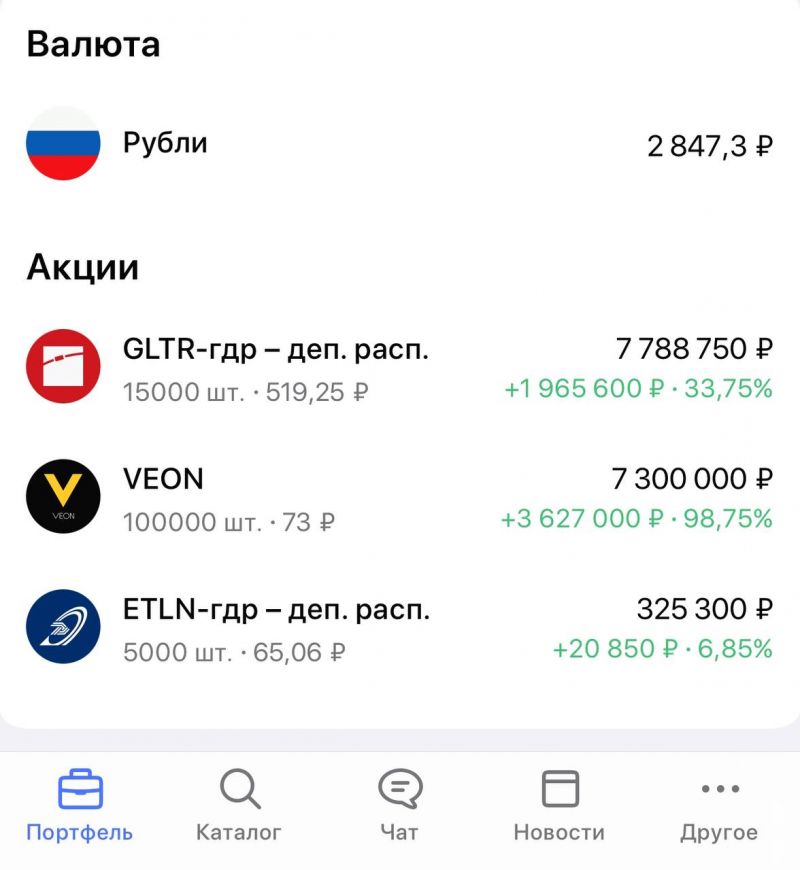Image resolution: width=800 pixels, height=870 pixels.
Task: Switch to the Портфель tab
Action: click(x=80, y=806)
